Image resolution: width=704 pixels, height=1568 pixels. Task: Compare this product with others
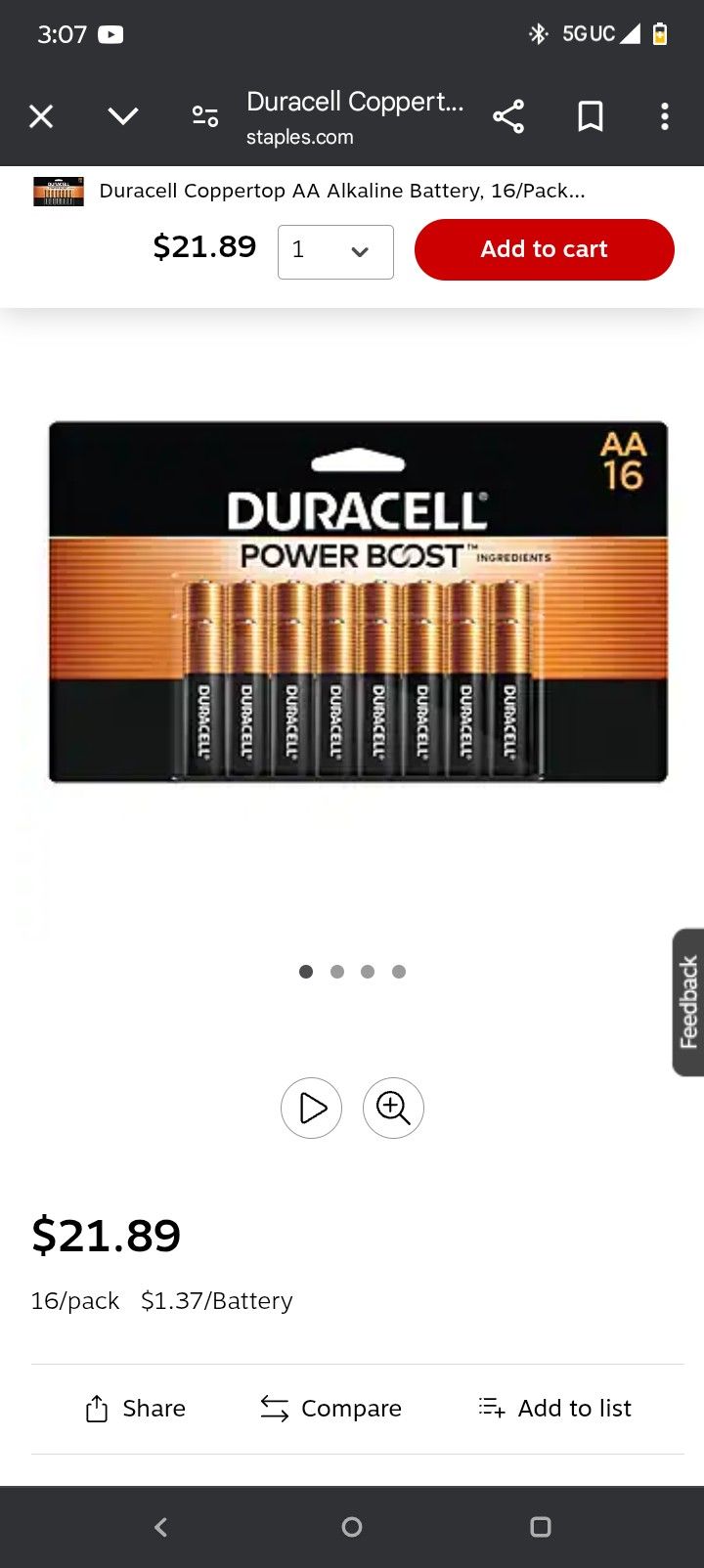click(x=331, y=1409)
